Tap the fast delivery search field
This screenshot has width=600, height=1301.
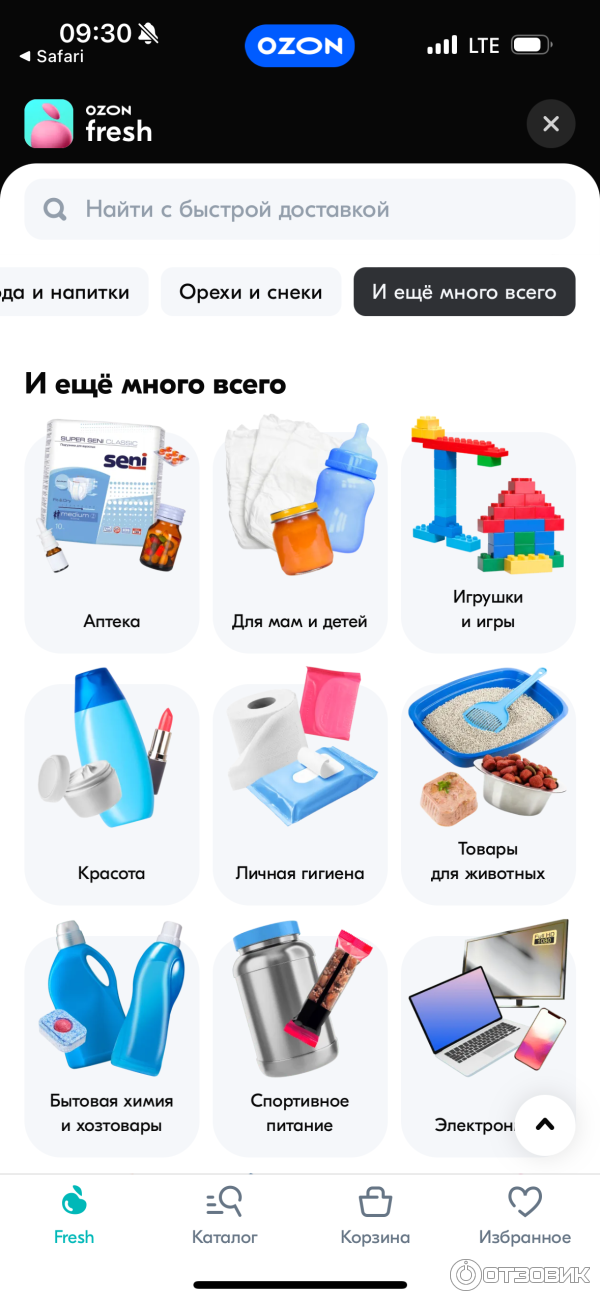pos(300,210)
